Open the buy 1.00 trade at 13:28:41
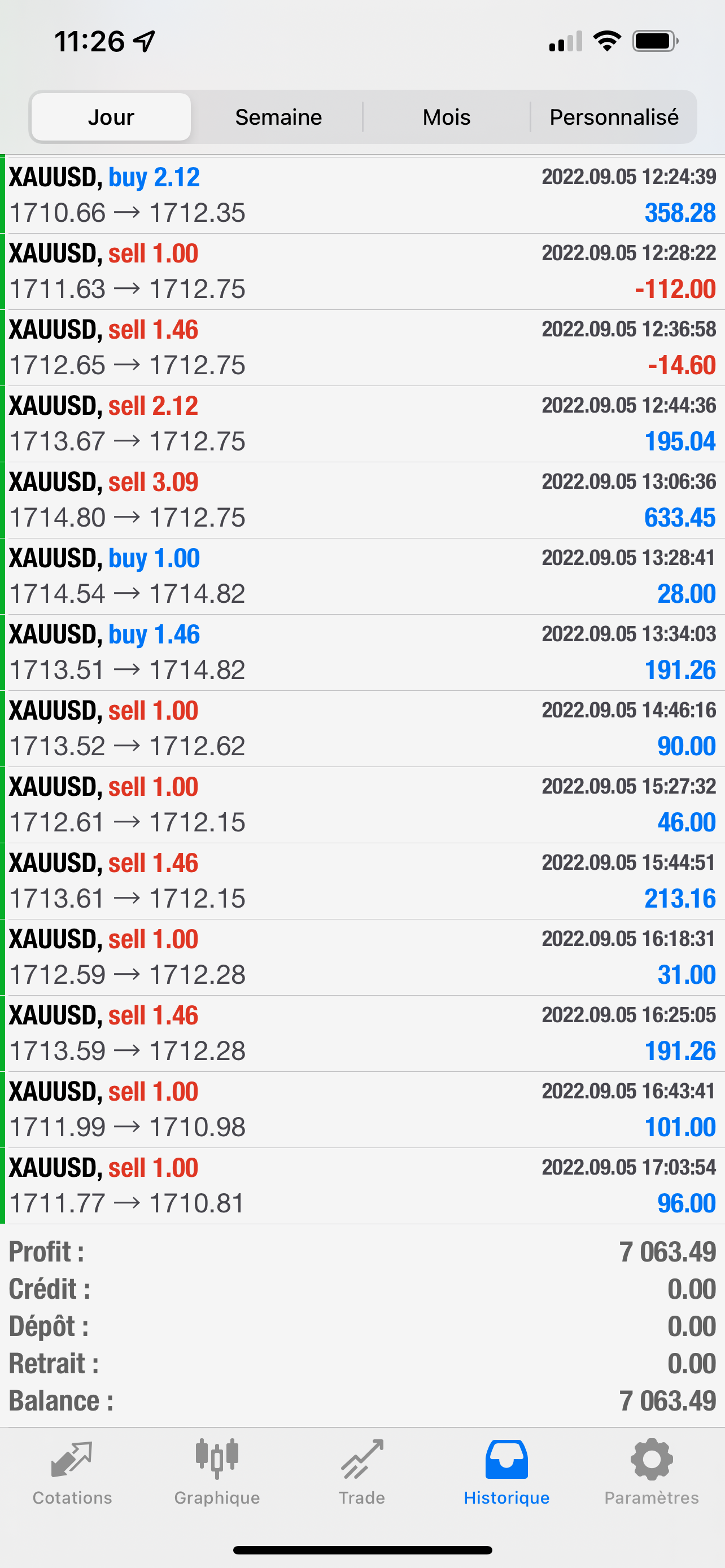 pos(362,576)
